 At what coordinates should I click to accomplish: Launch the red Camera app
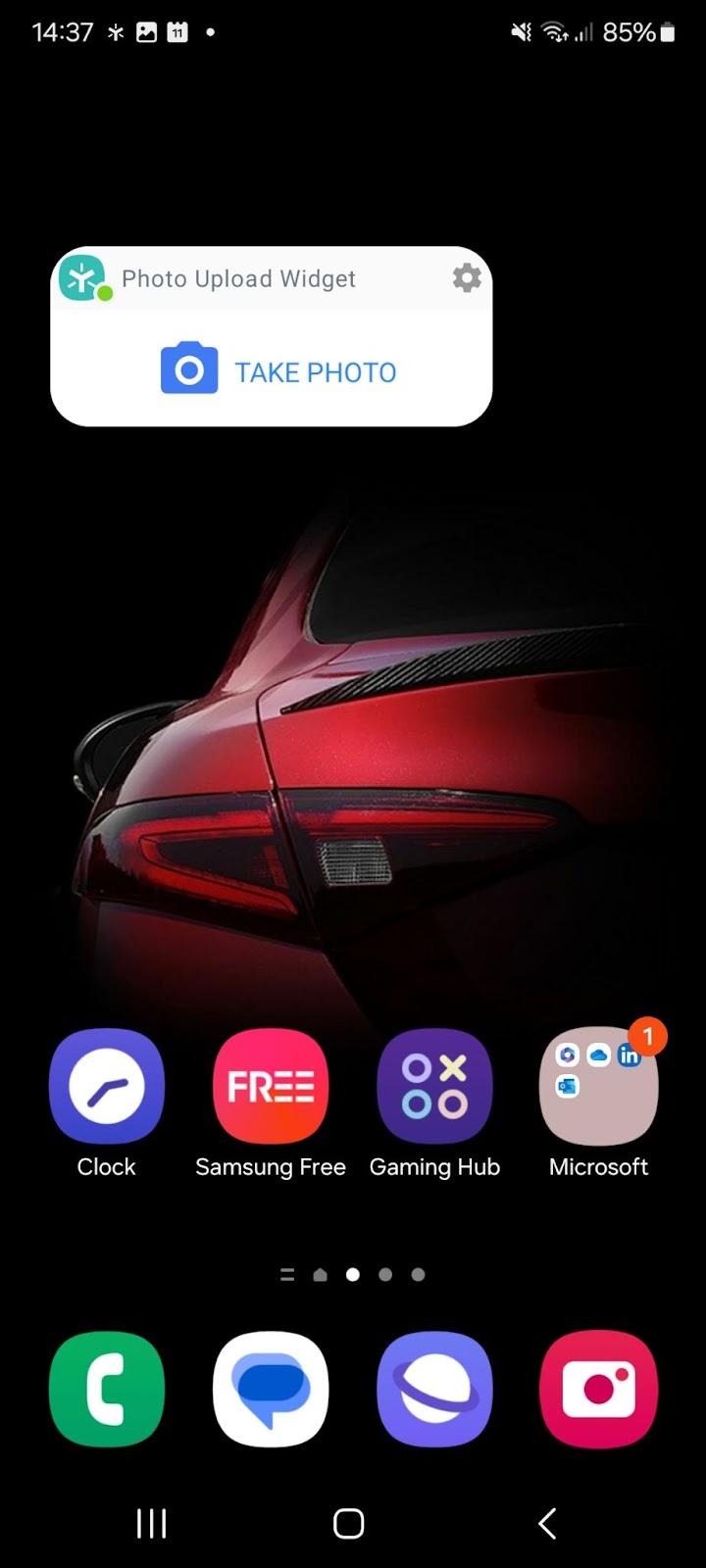click(x=598, y=1389)
